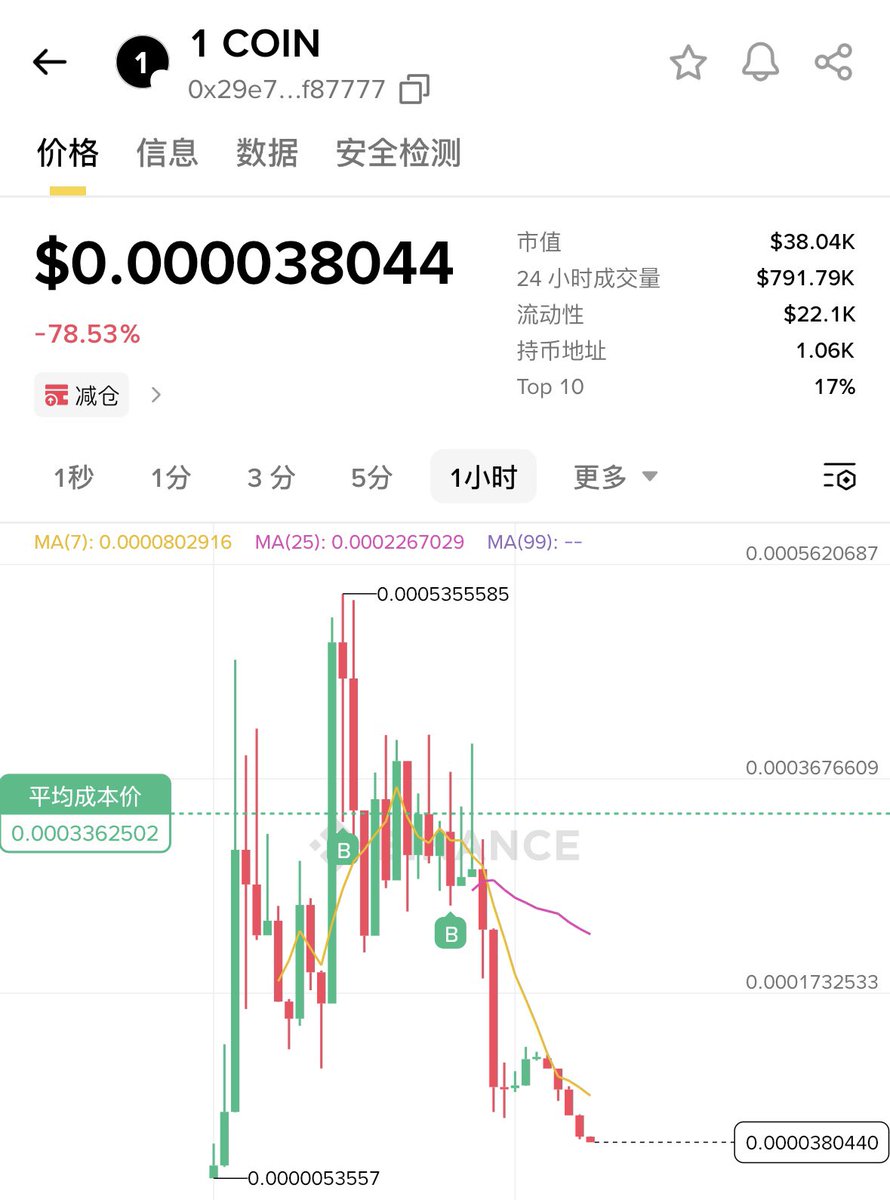Select the 价格 tab
Screen dimensions: 890x1200
click(x=68, y=153)
